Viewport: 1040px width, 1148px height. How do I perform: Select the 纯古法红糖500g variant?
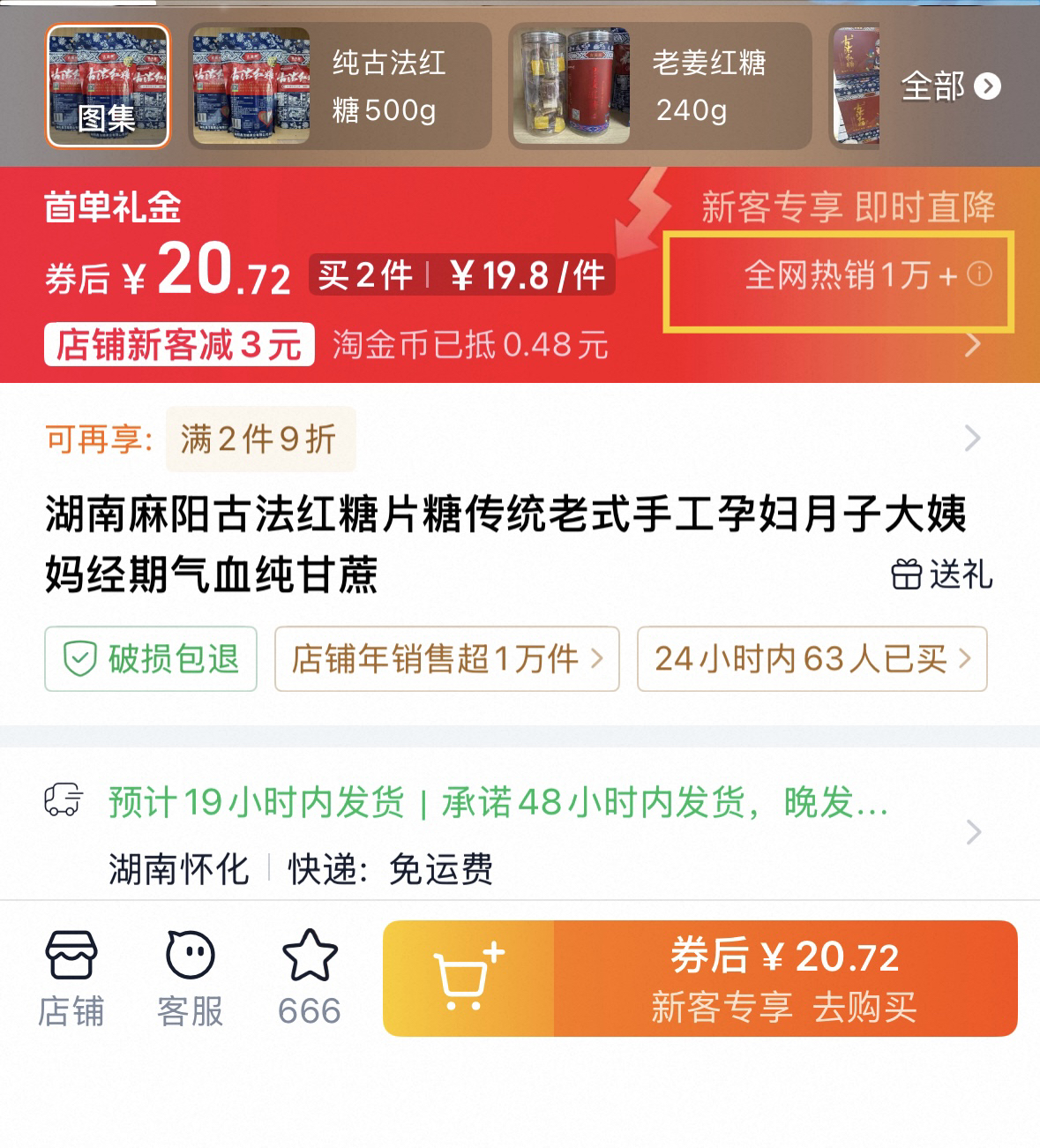click(340, 86)
